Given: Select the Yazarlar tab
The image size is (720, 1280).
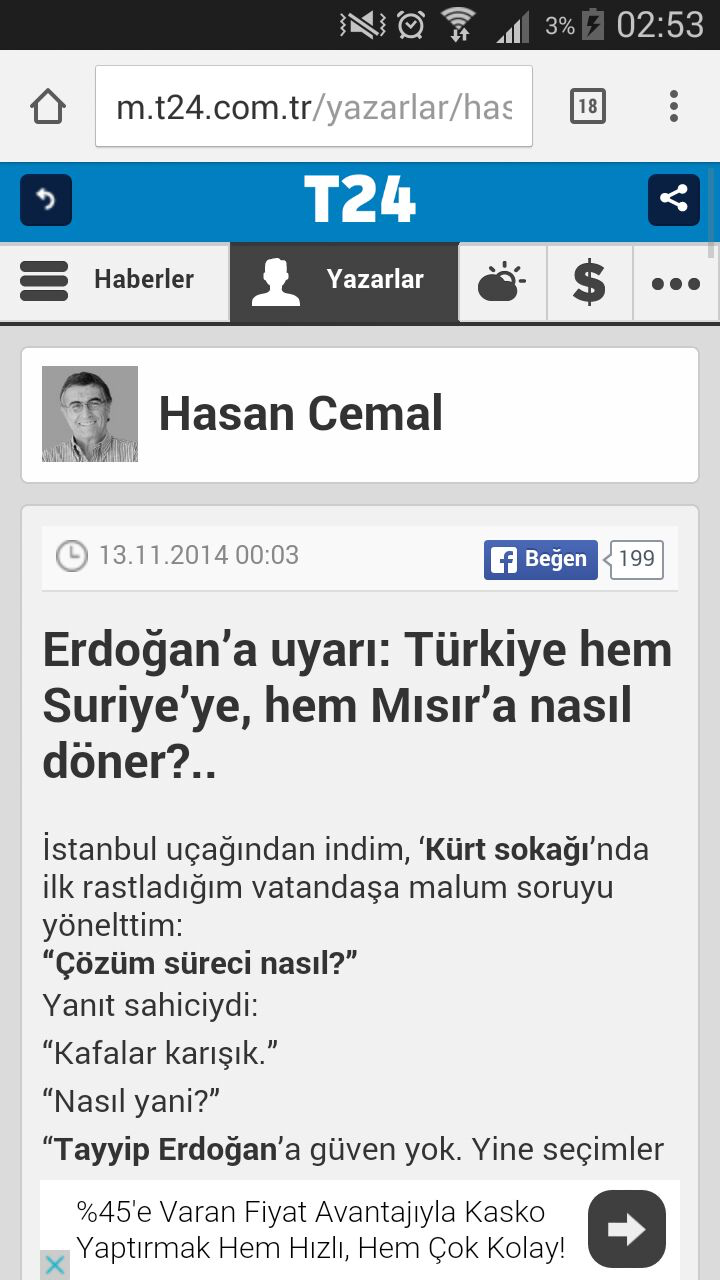Looking at the screenshot, I should [344, 280].
